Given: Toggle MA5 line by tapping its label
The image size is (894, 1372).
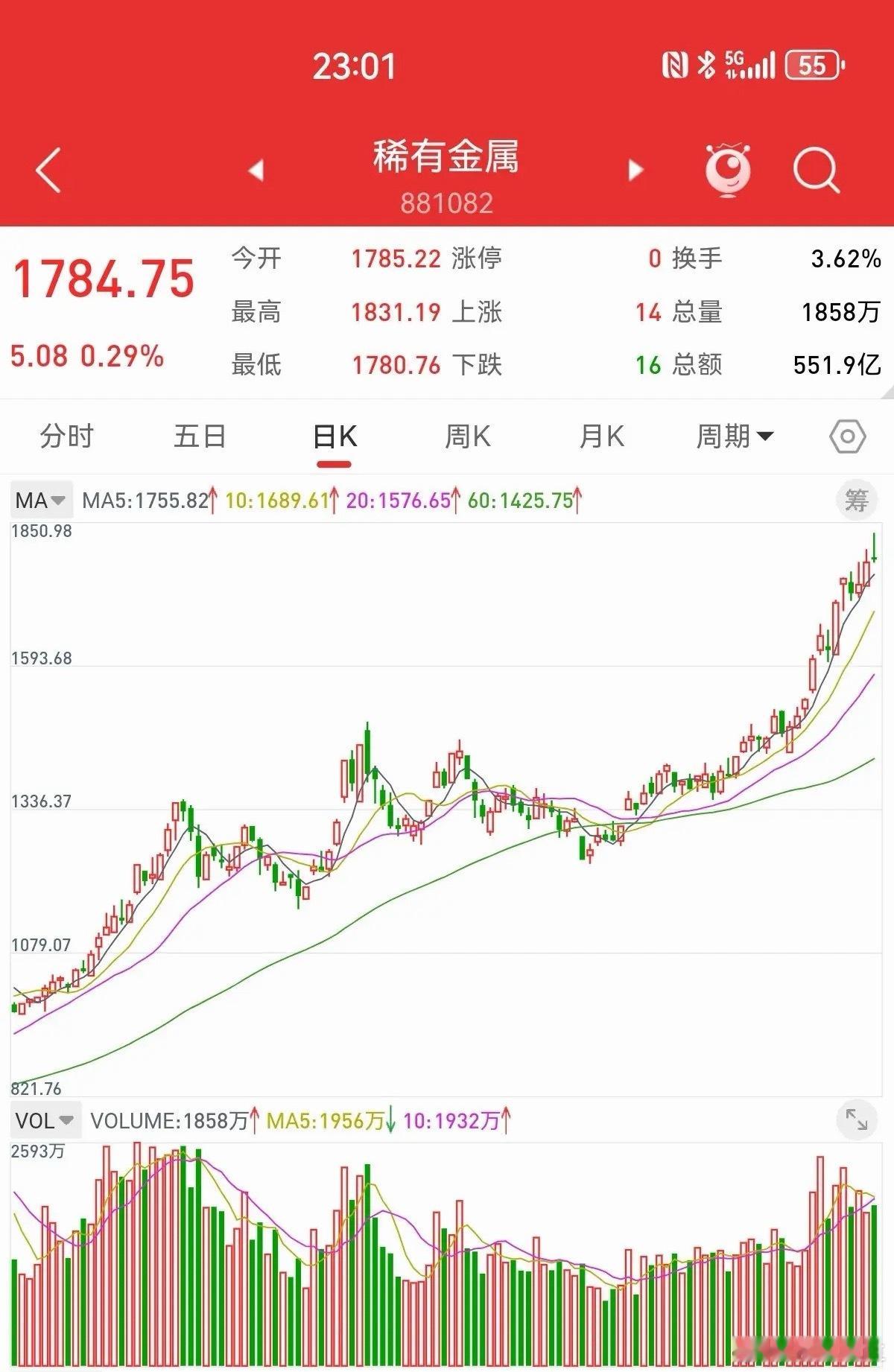Looking at the screenshot, I should [x=145, y=500].
